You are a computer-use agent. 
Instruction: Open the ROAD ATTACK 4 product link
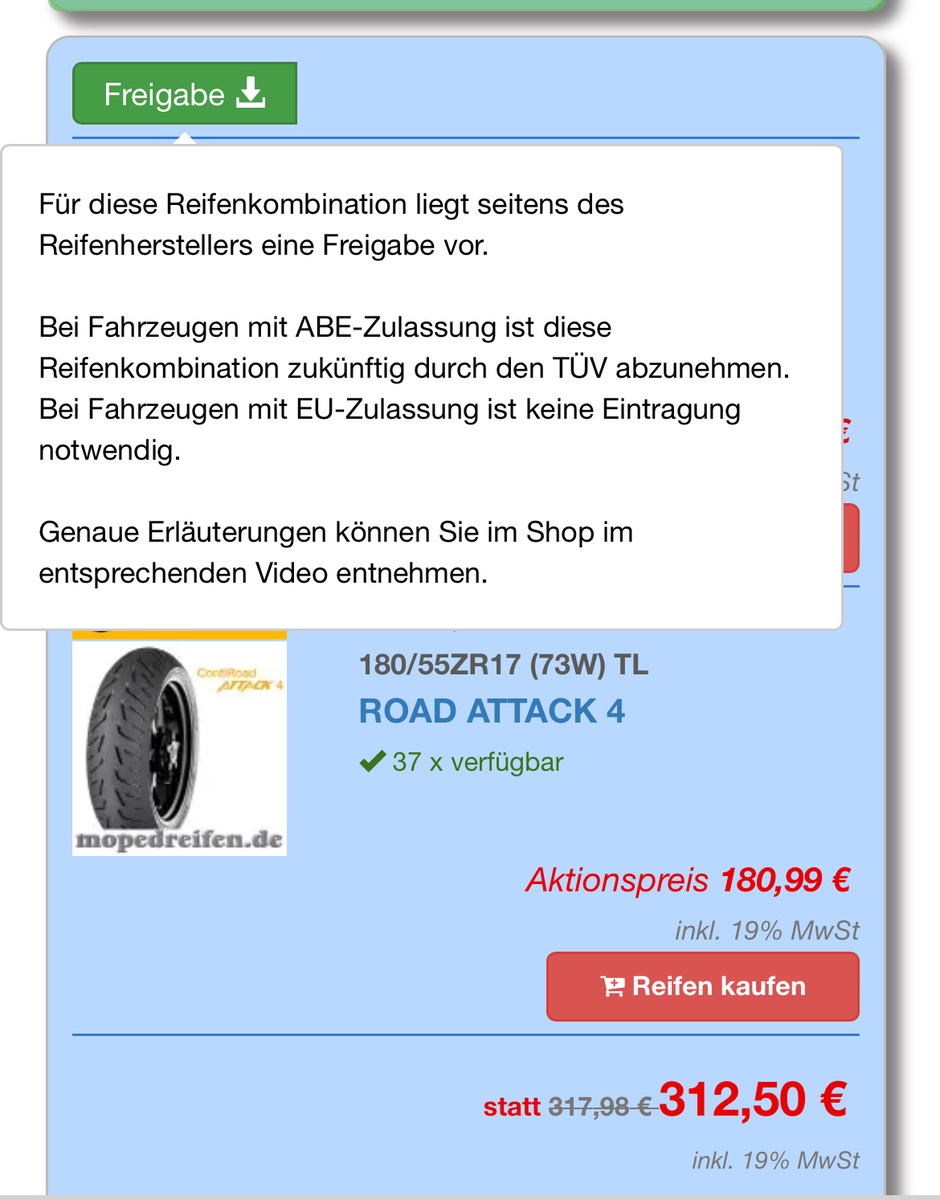[x=491, y=711]
